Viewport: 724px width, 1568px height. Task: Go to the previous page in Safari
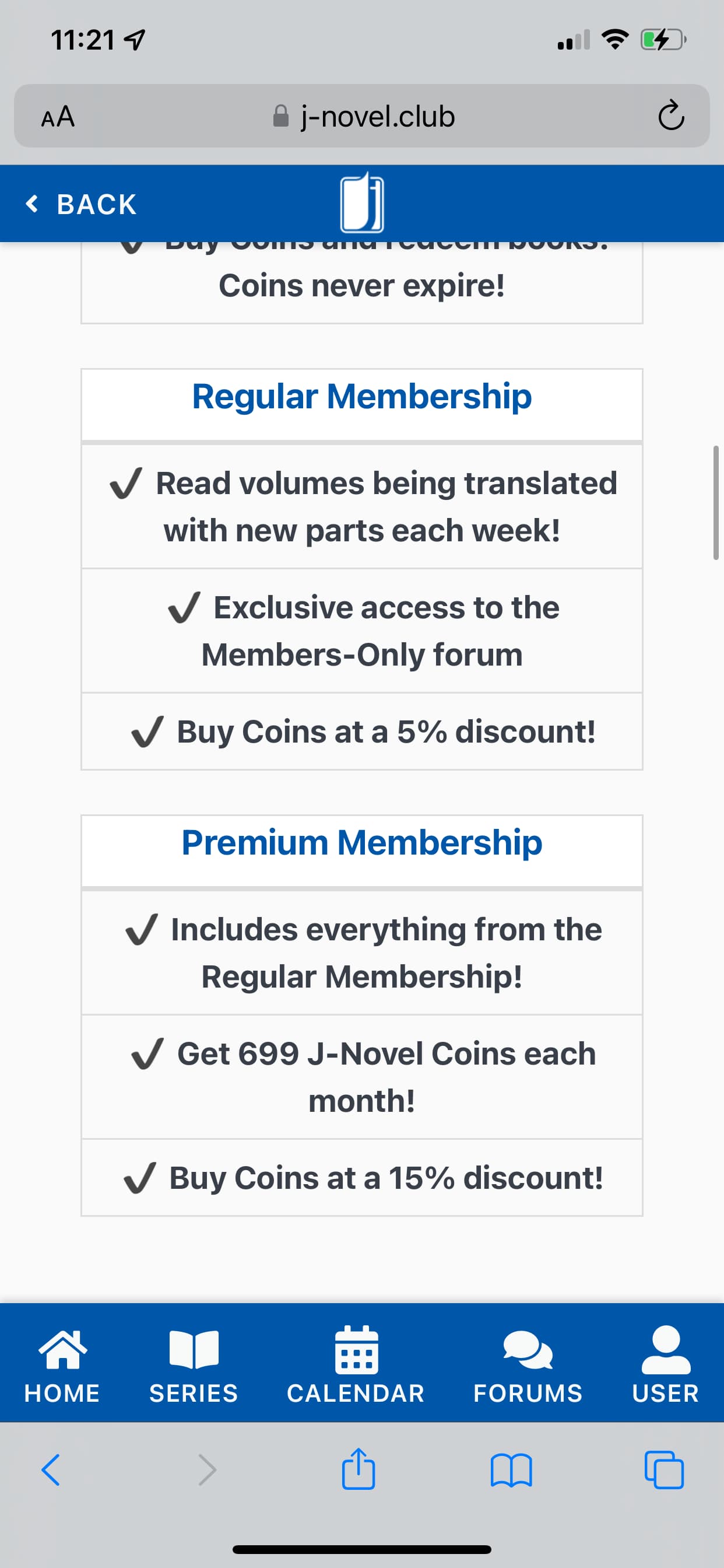click(51, 1470)
